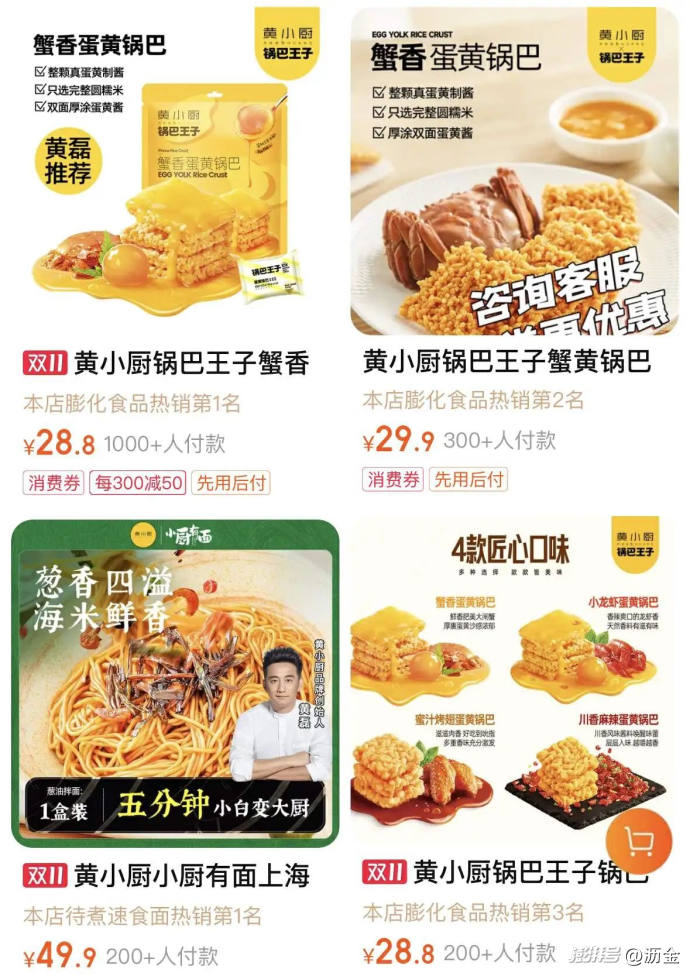Tap the 每300减50 discount tag
The width and height of the screenshot is (690, 976).
[x=138, y=481]
